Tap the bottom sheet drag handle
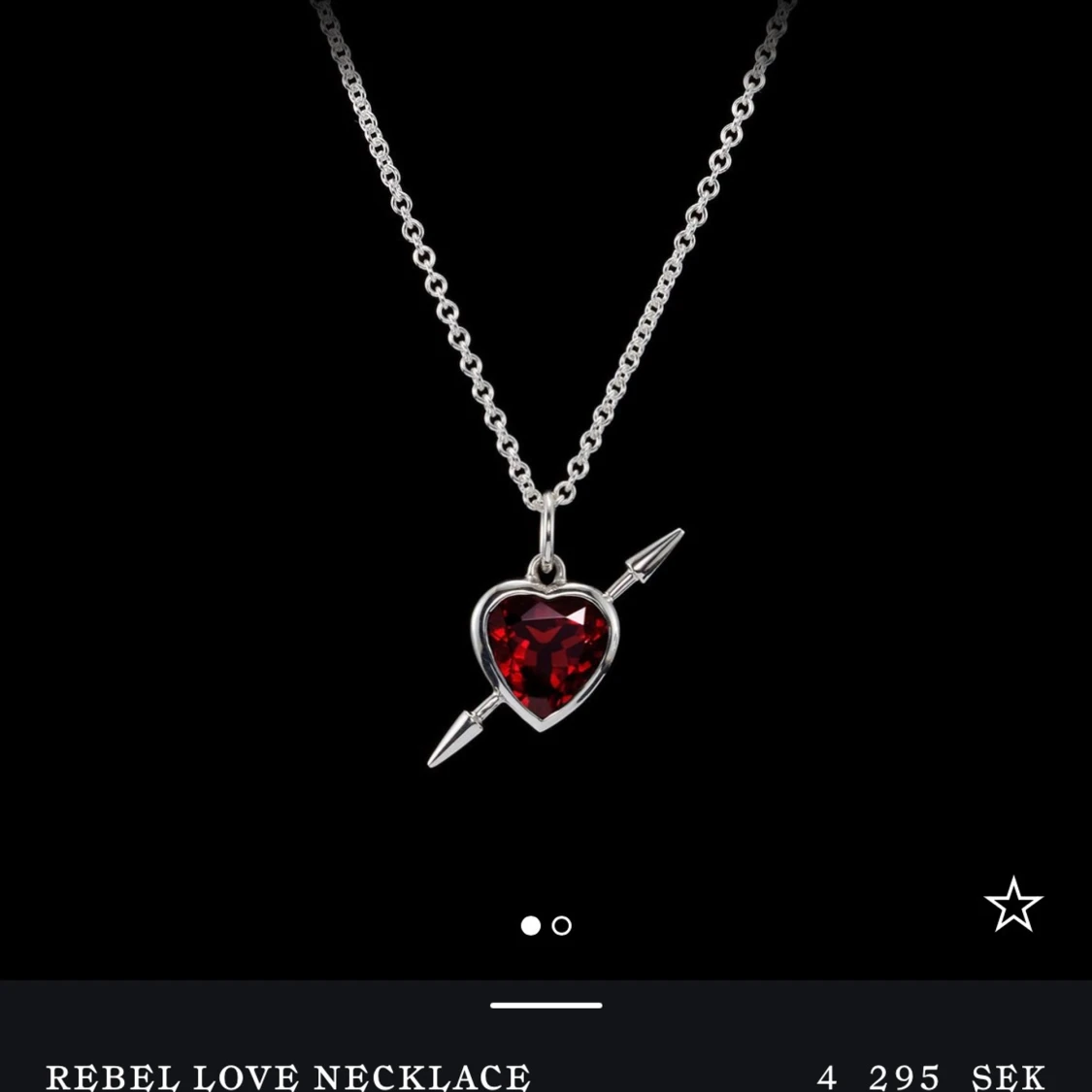 coord(546,1006)
